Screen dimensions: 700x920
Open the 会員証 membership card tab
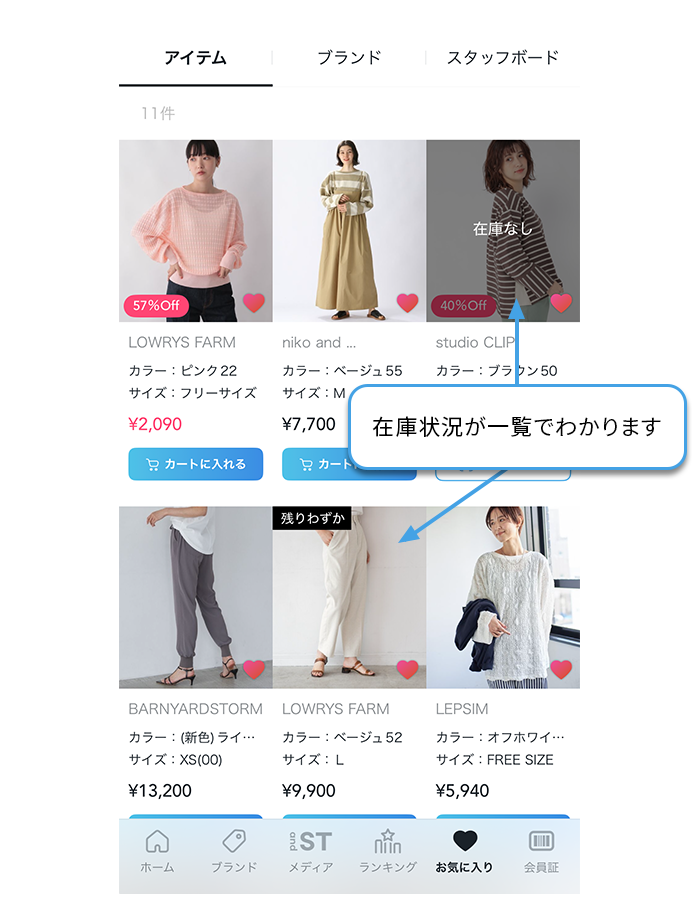(x=541, y=852)
